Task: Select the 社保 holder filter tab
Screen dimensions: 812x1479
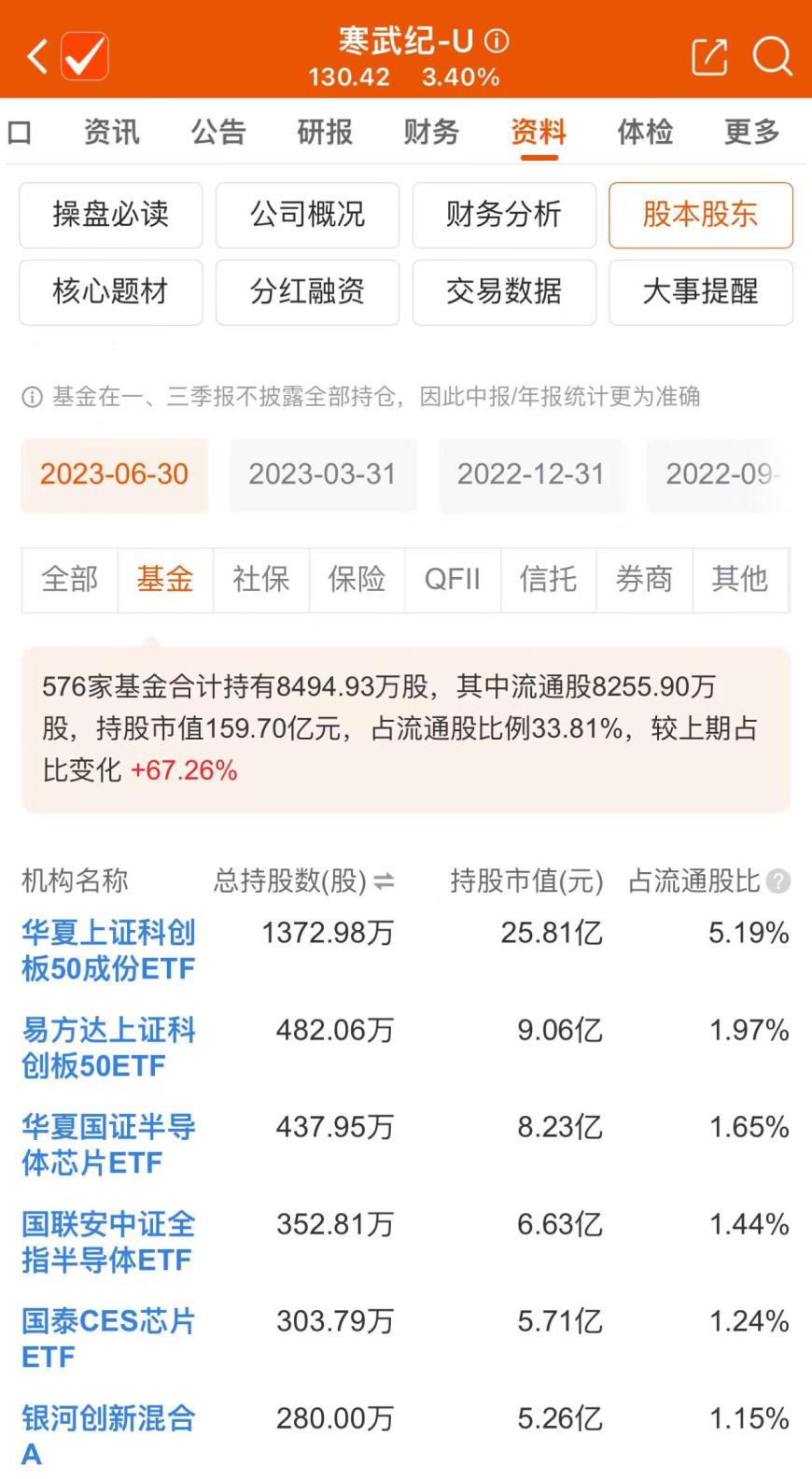Action: pyautogui.click(x=260, y=580)
